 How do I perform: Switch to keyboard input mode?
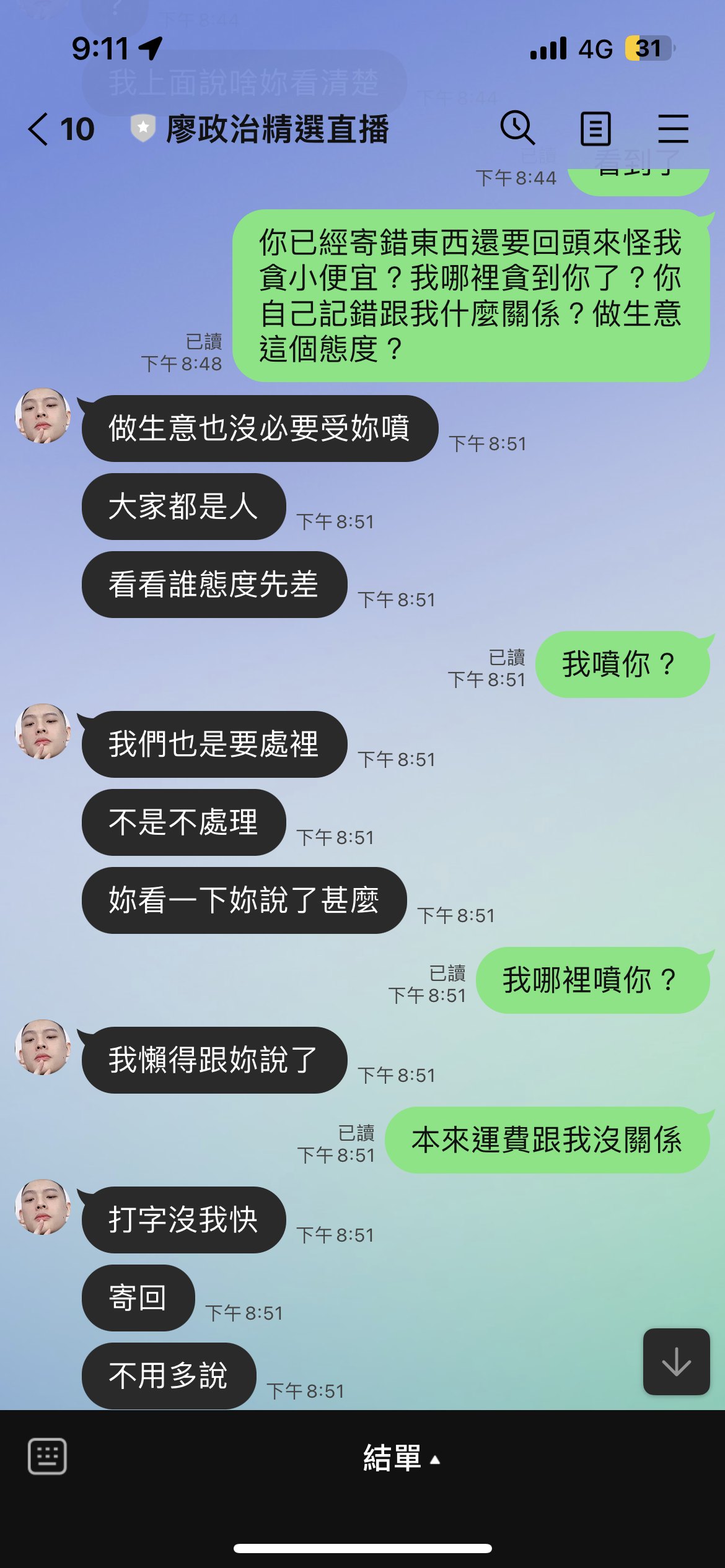tap(47, 1456)
